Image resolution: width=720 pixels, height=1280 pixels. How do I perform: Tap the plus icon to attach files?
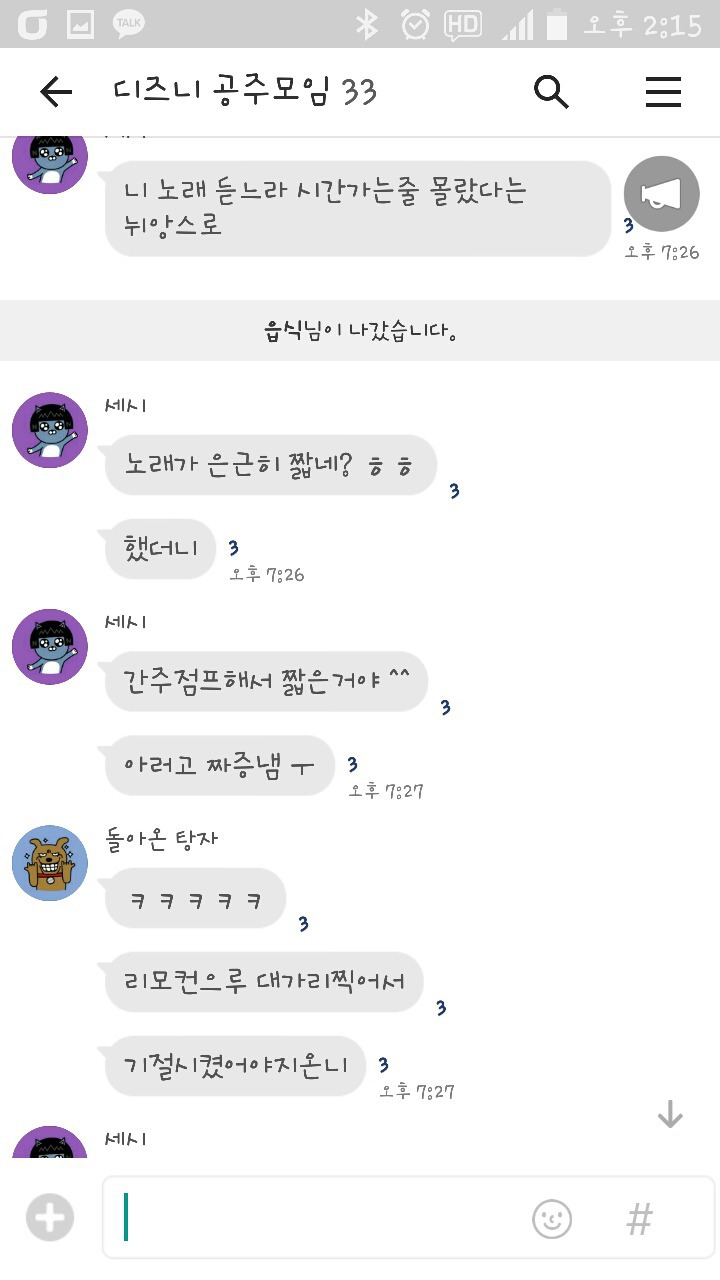click(x=48, y=1218)
